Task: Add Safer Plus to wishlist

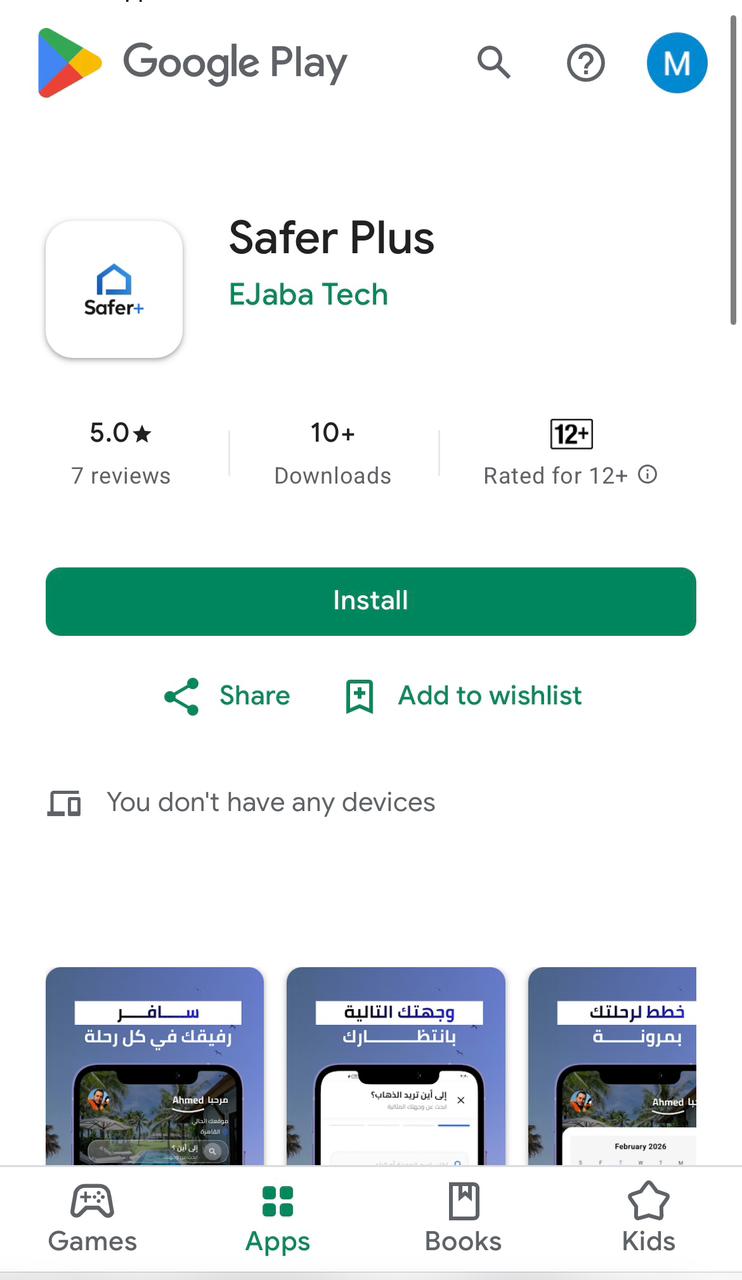Action: tap(463, 696)
